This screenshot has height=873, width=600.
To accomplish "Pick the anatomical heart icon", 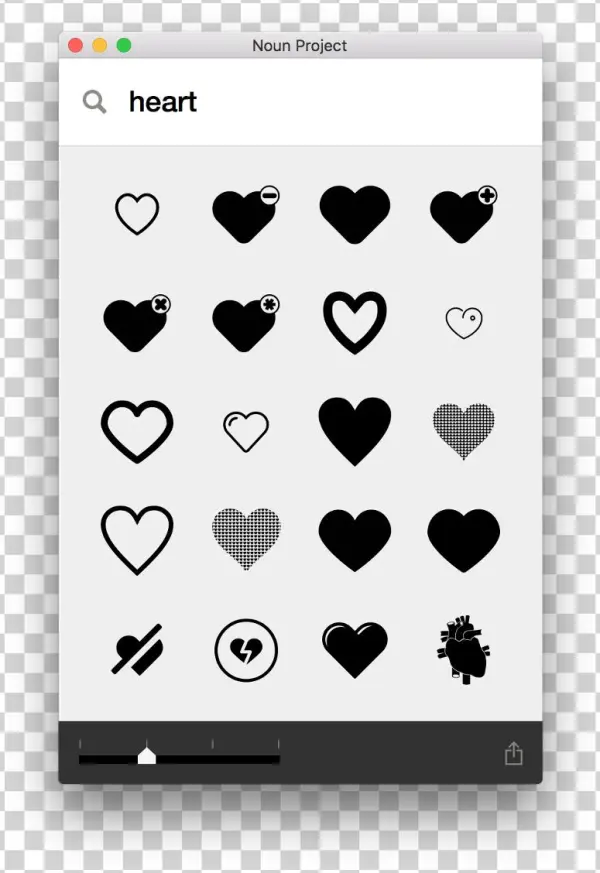I will (463, 650).
